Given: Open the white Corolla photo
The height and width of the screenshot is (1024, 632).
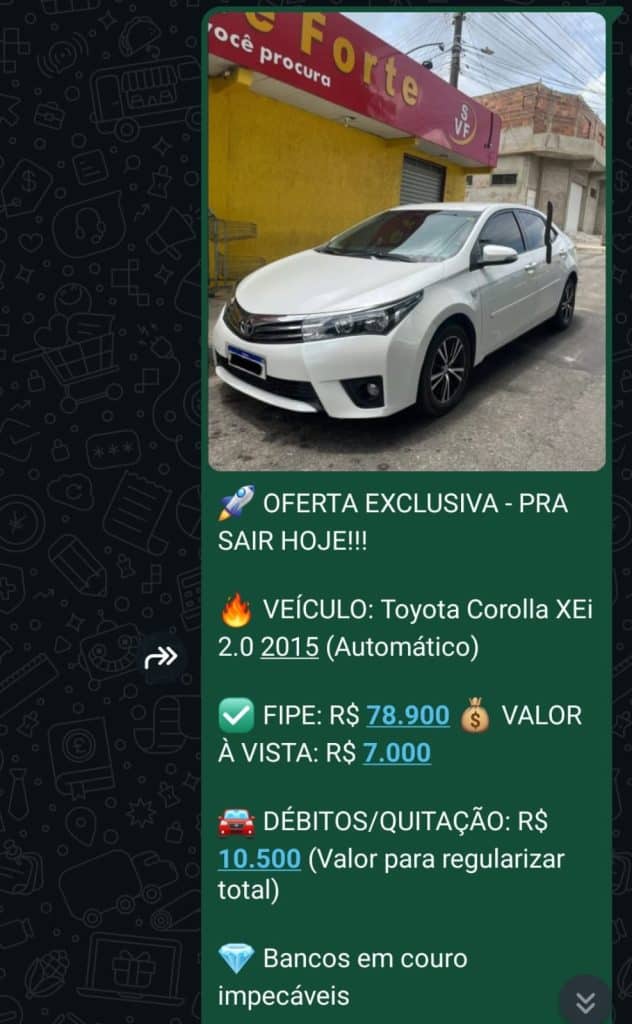Looking at the screenshot, I should point(406,240).
